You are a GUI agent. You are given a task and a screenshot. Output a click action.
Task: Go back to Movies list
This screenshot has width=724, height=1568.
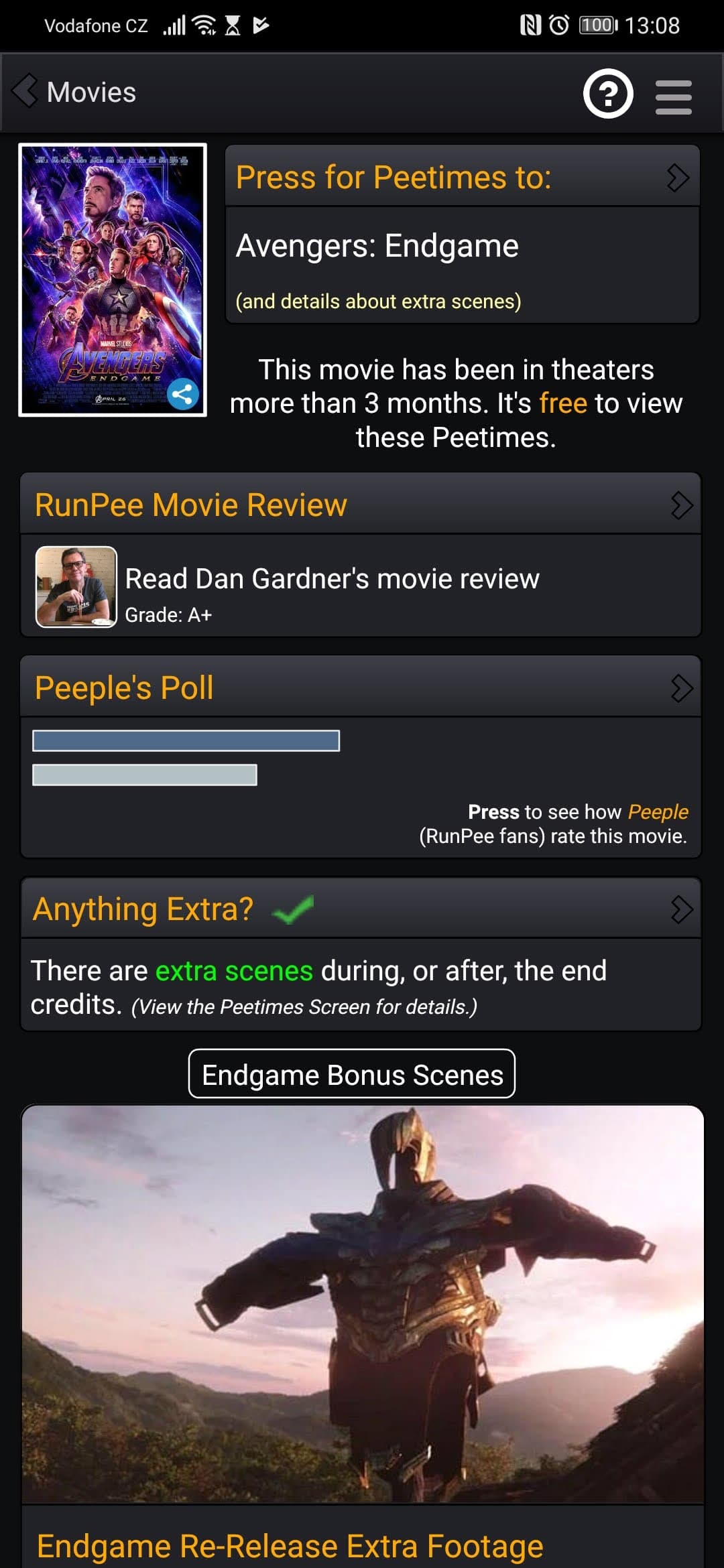click(74, 92)
